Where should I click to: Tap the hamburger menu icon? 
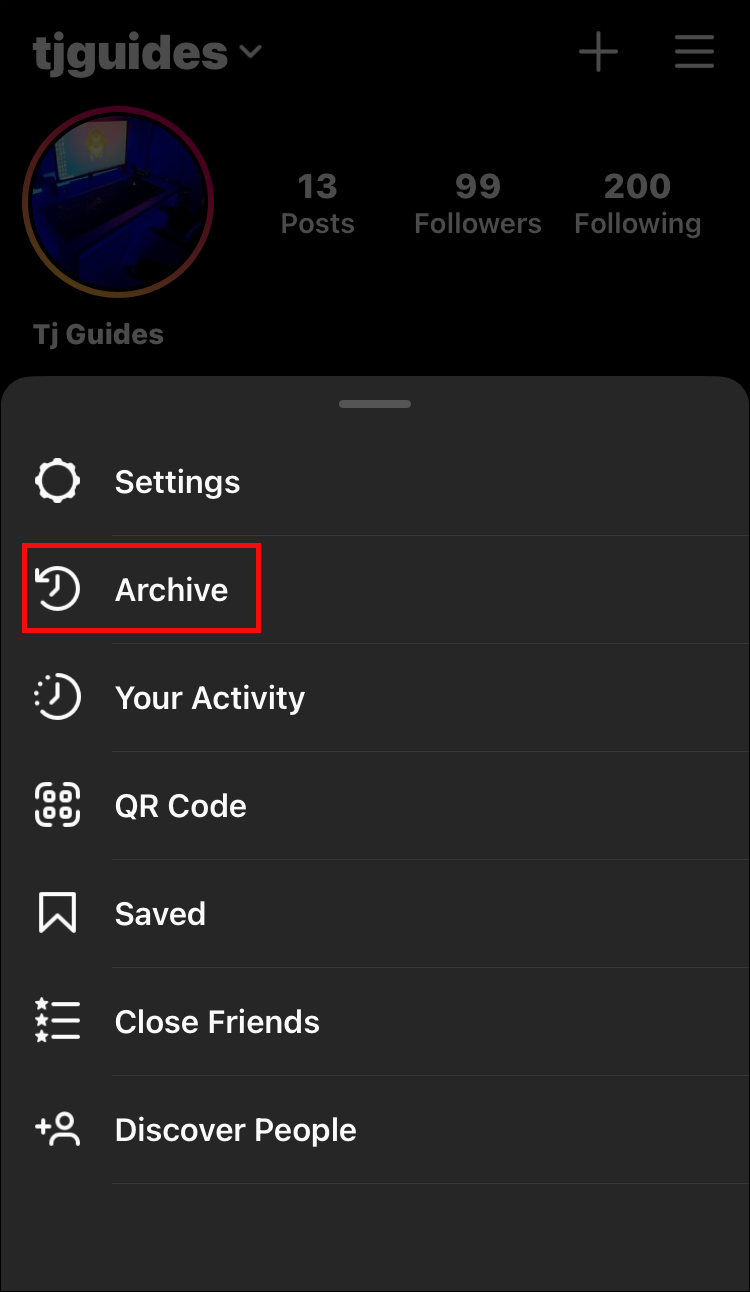coord(694,52)
